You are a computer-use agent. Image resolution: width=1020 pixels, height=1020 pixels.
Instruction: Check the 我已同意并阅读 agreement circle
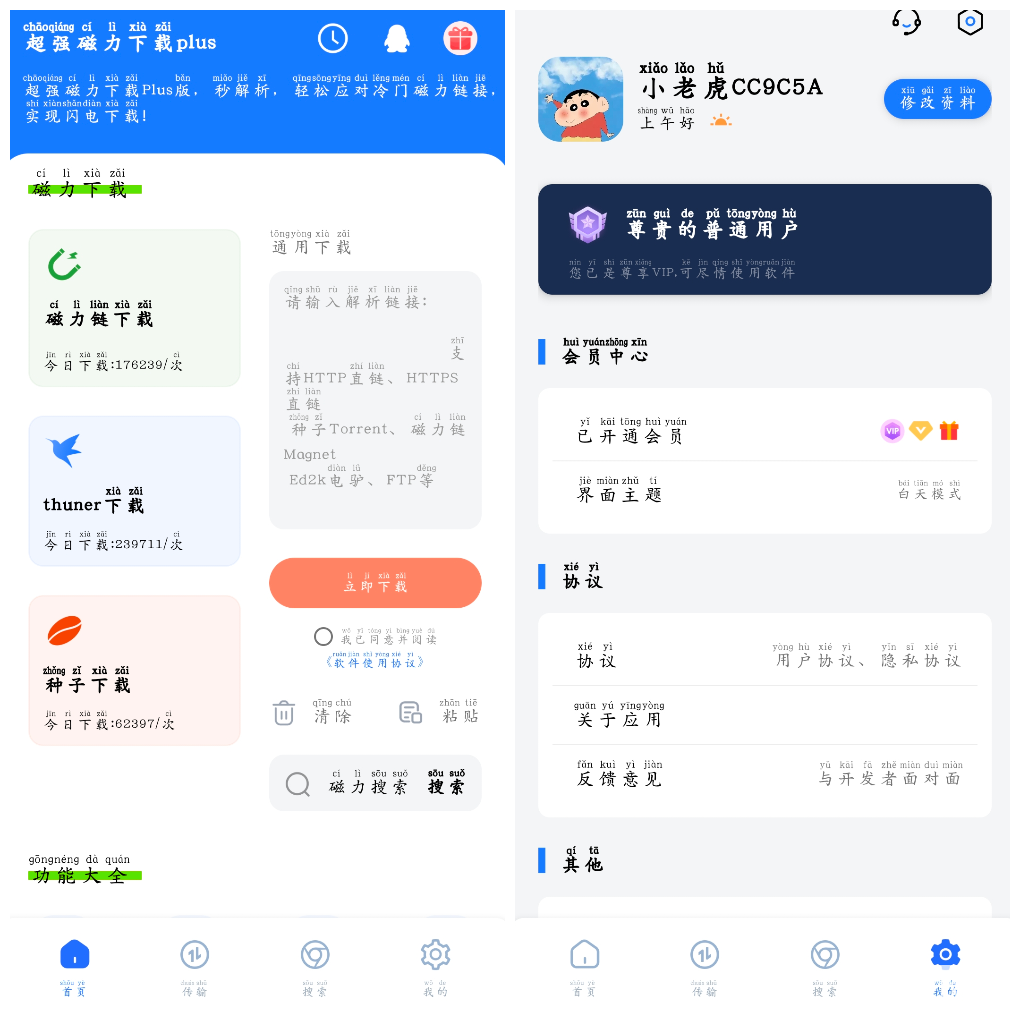click(323, 637)
